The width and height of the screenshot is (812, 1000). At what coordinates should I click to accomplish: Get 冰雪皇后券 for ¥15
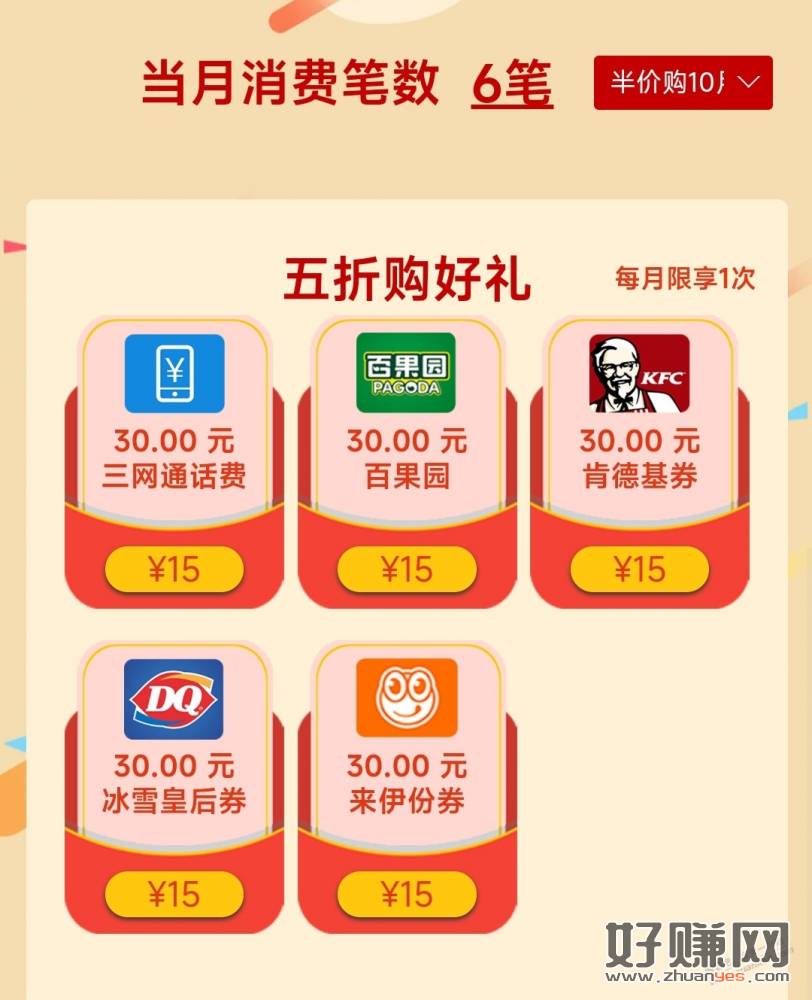(174, 894)
